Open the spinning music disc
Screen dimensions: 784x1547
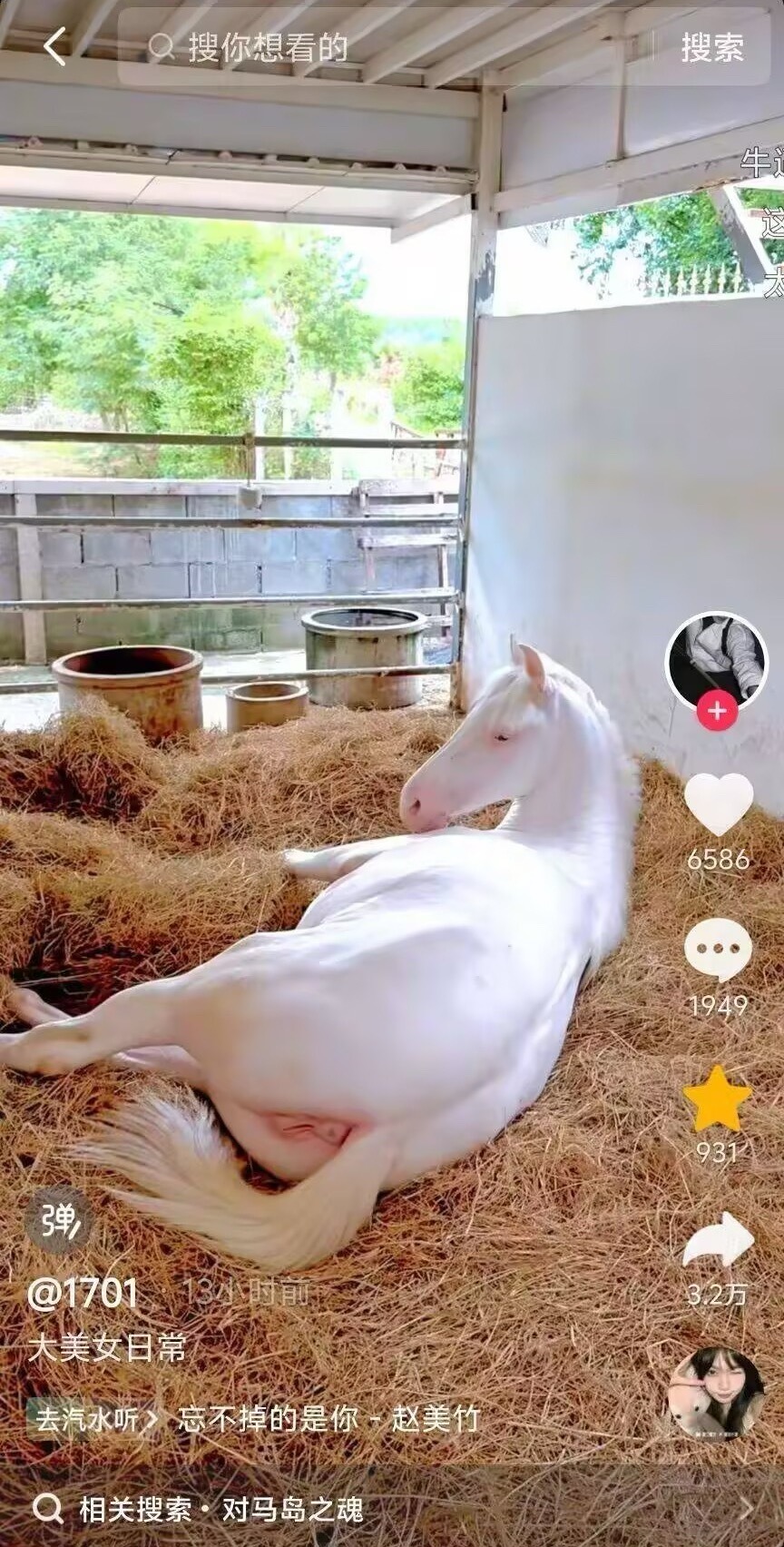pyautogui.click(x=717, y=1394)
